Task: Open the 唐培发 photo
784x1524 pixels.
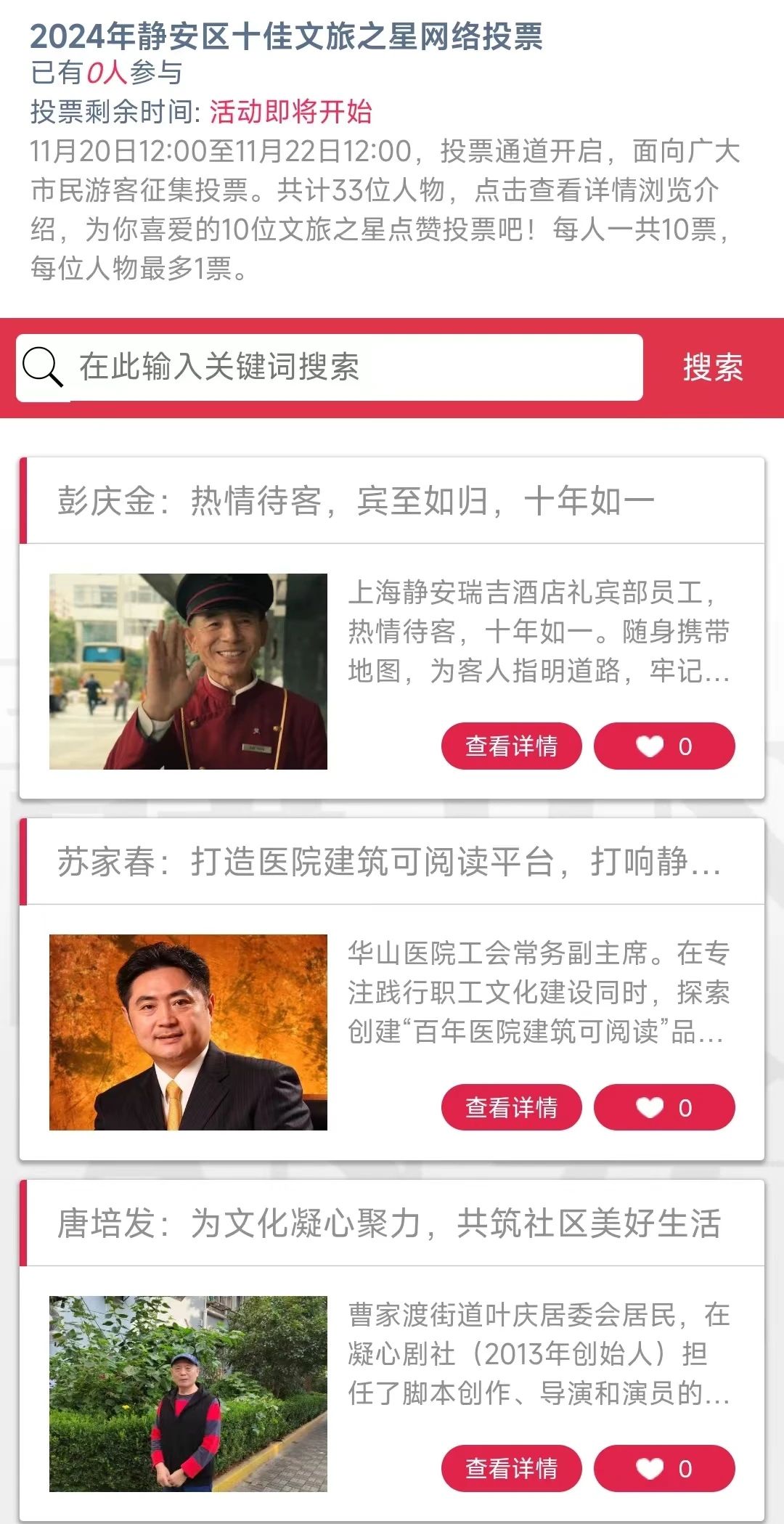Action: (x=188, y=1393)
